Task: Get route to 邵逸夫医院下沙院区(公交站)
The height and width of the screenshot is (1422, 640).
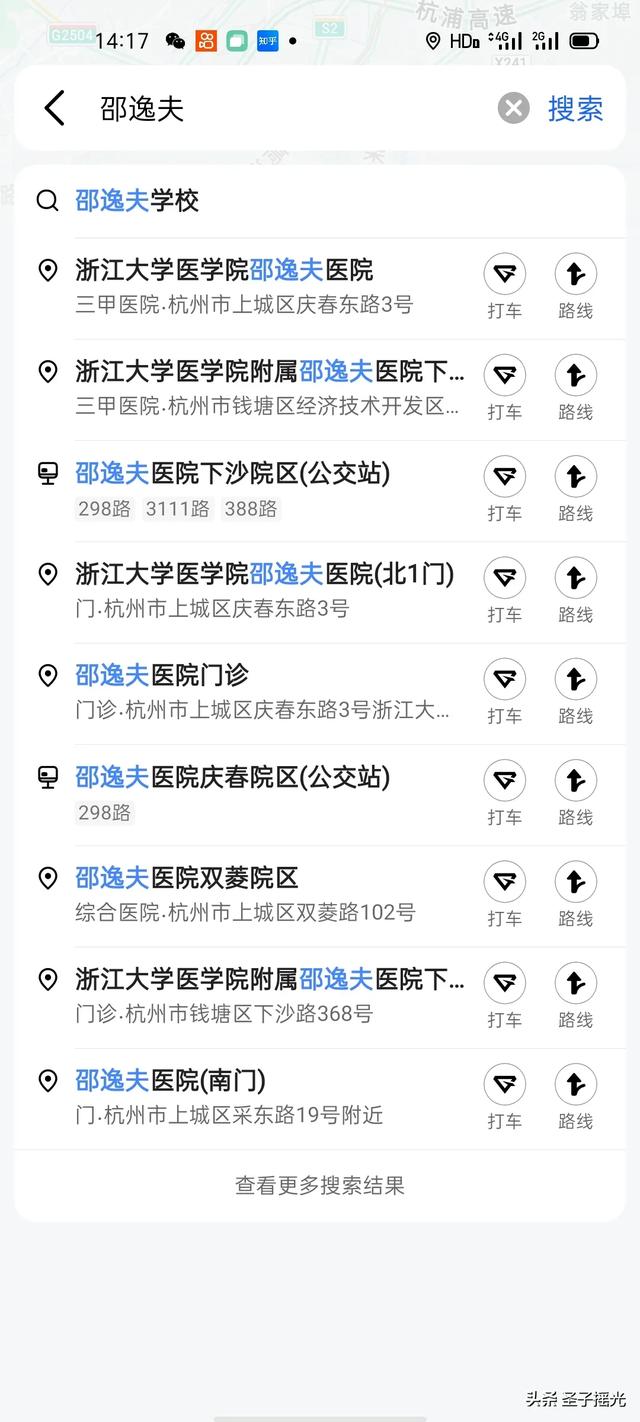Action: click(575, 489)
